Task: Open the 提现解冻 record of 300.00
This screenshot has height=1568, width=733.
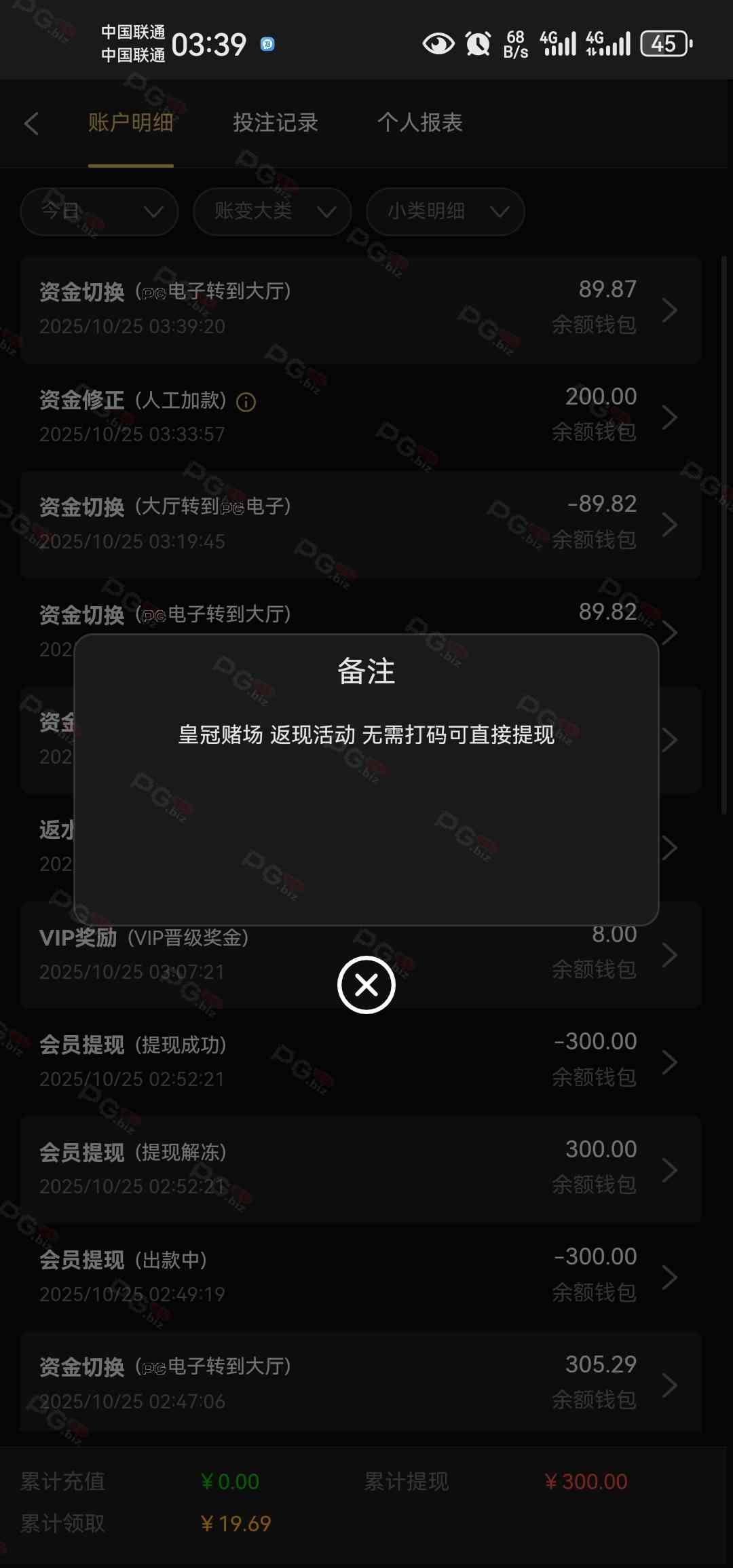Action: pyautogui.click(x=360, y=1169)
